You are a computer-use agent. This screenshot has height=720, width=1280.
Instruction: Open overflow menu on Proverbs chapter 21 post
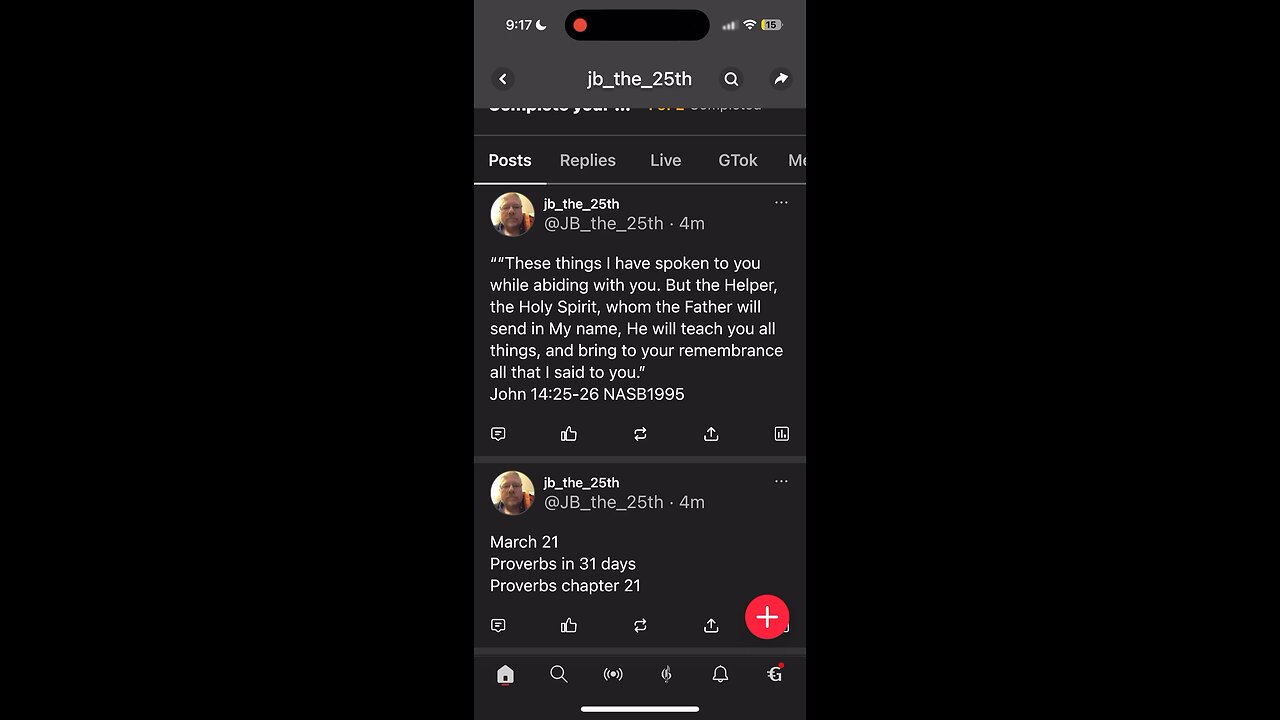pyautogui.click(x=781, y=481)
